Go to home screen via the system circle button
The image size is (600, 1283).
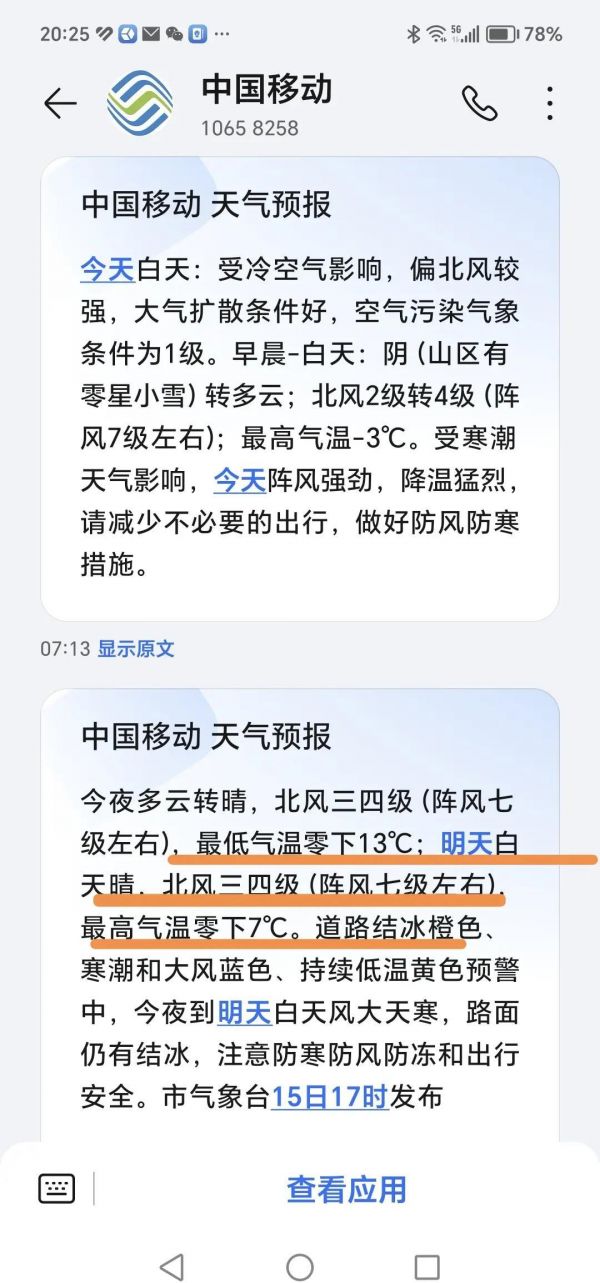300,1266
